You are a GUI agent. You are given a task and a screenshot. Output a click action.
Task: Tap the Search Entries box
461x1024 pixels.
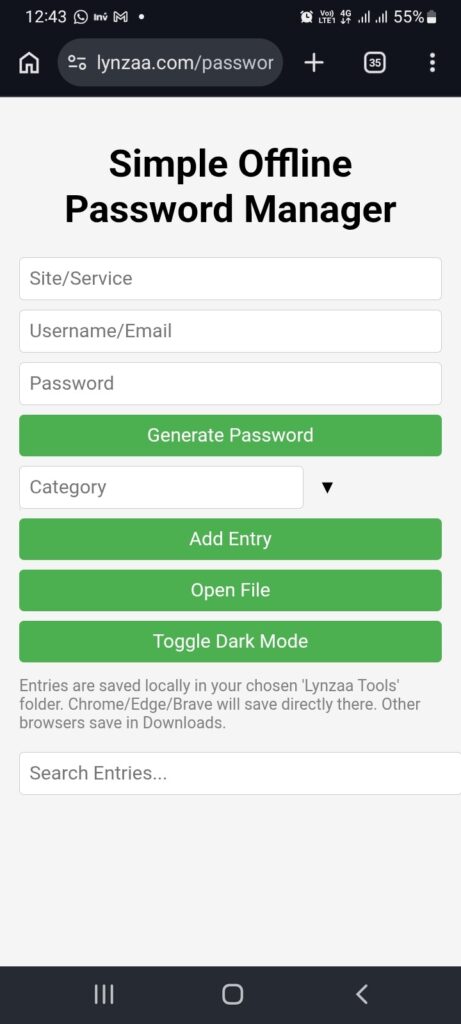click(x=240, y=773)
